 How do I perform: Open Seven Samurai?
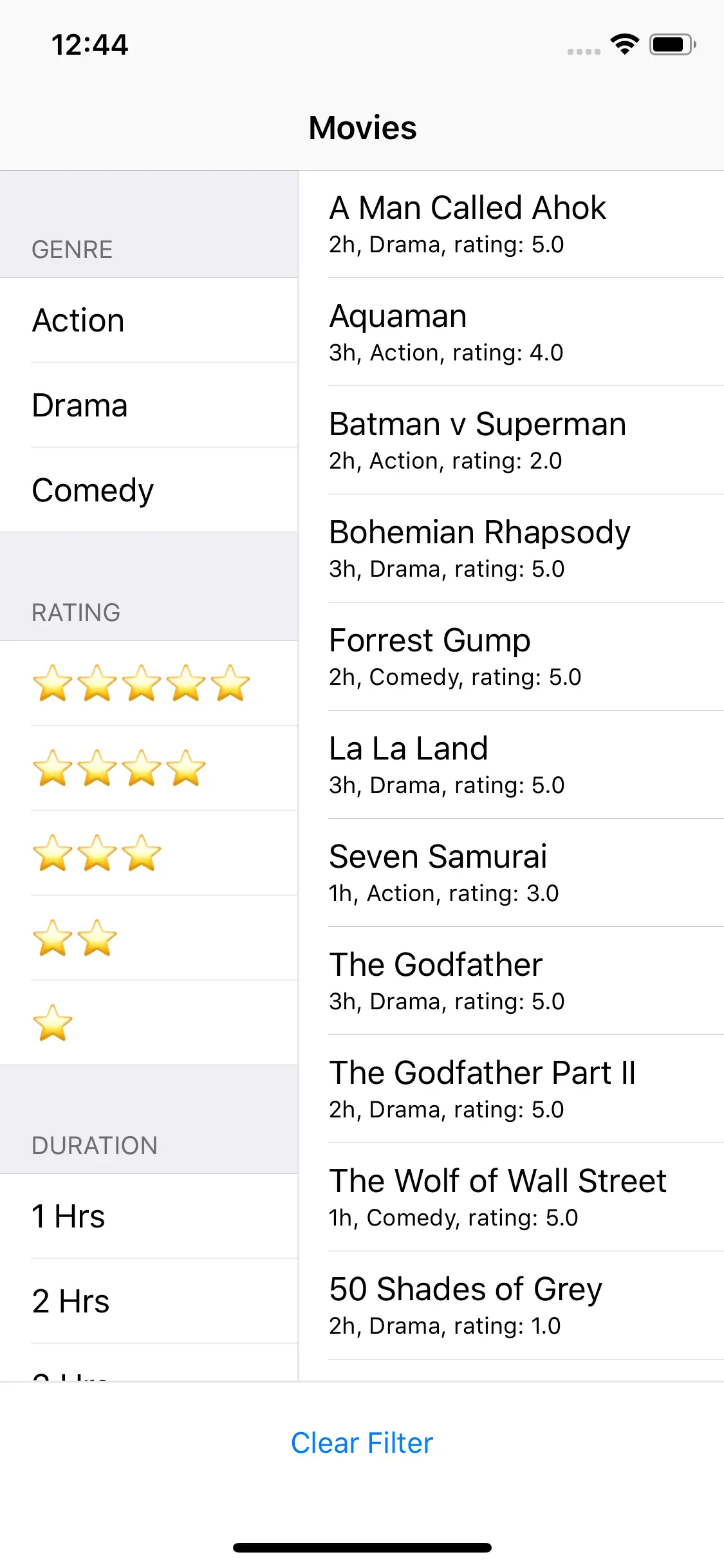(x=512, y=873)
